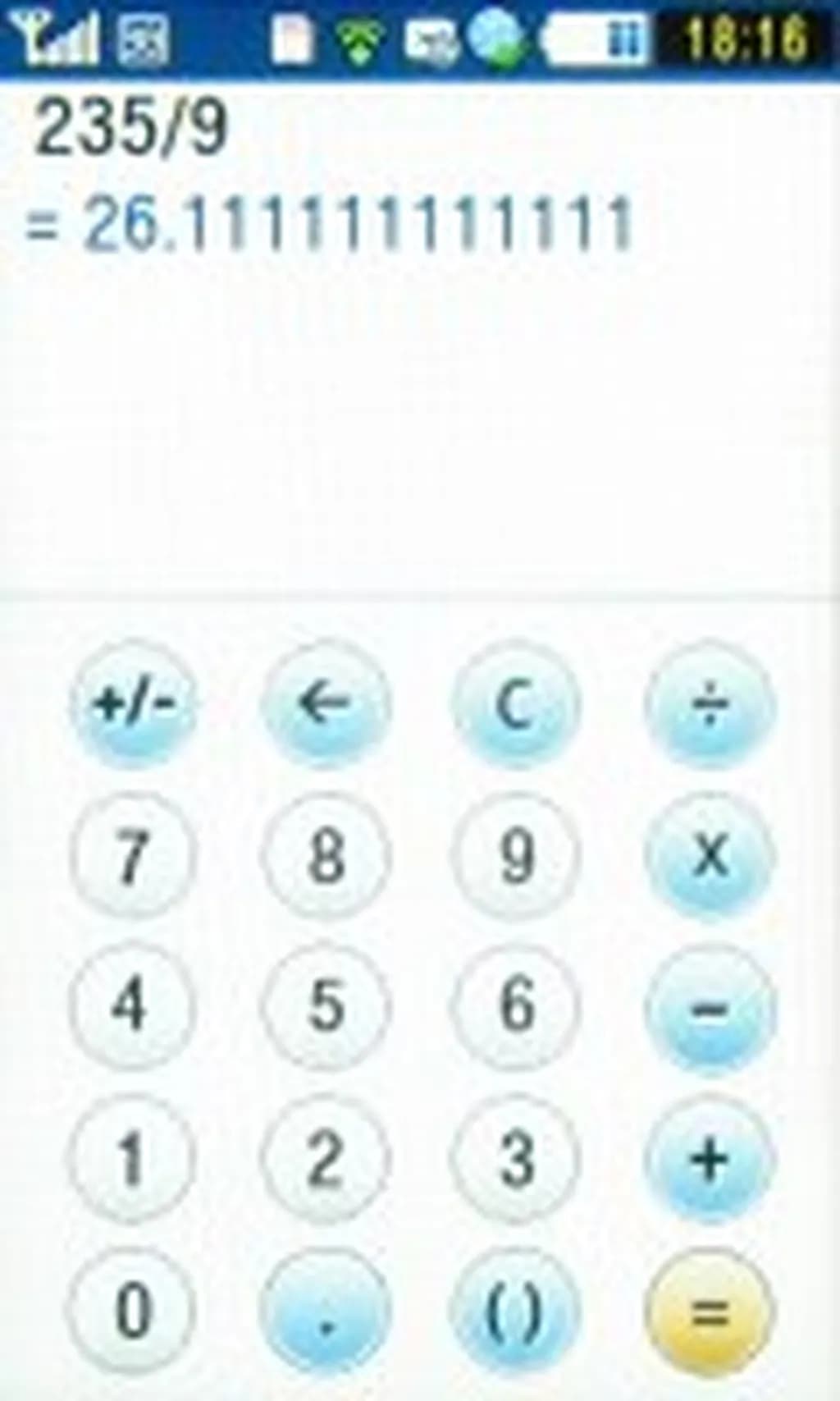The height and width of the screenshot is (1401, 840).
Task: Enter digit 6
Action: tap(517, 1006)
